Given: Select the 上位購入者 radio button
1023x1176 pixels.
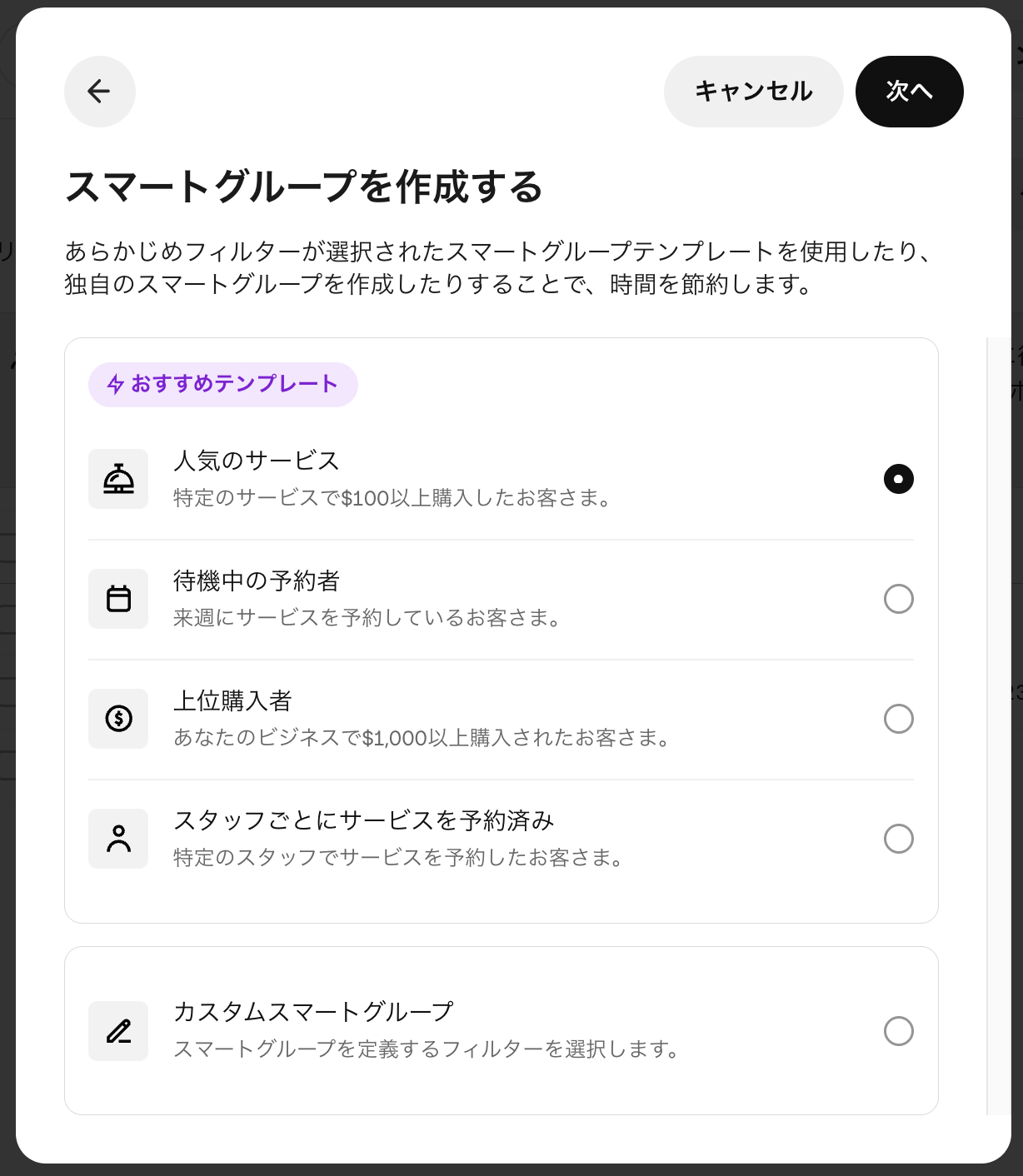Looking at the screenshot, I should pyautogui.click(x=898, y=719).
